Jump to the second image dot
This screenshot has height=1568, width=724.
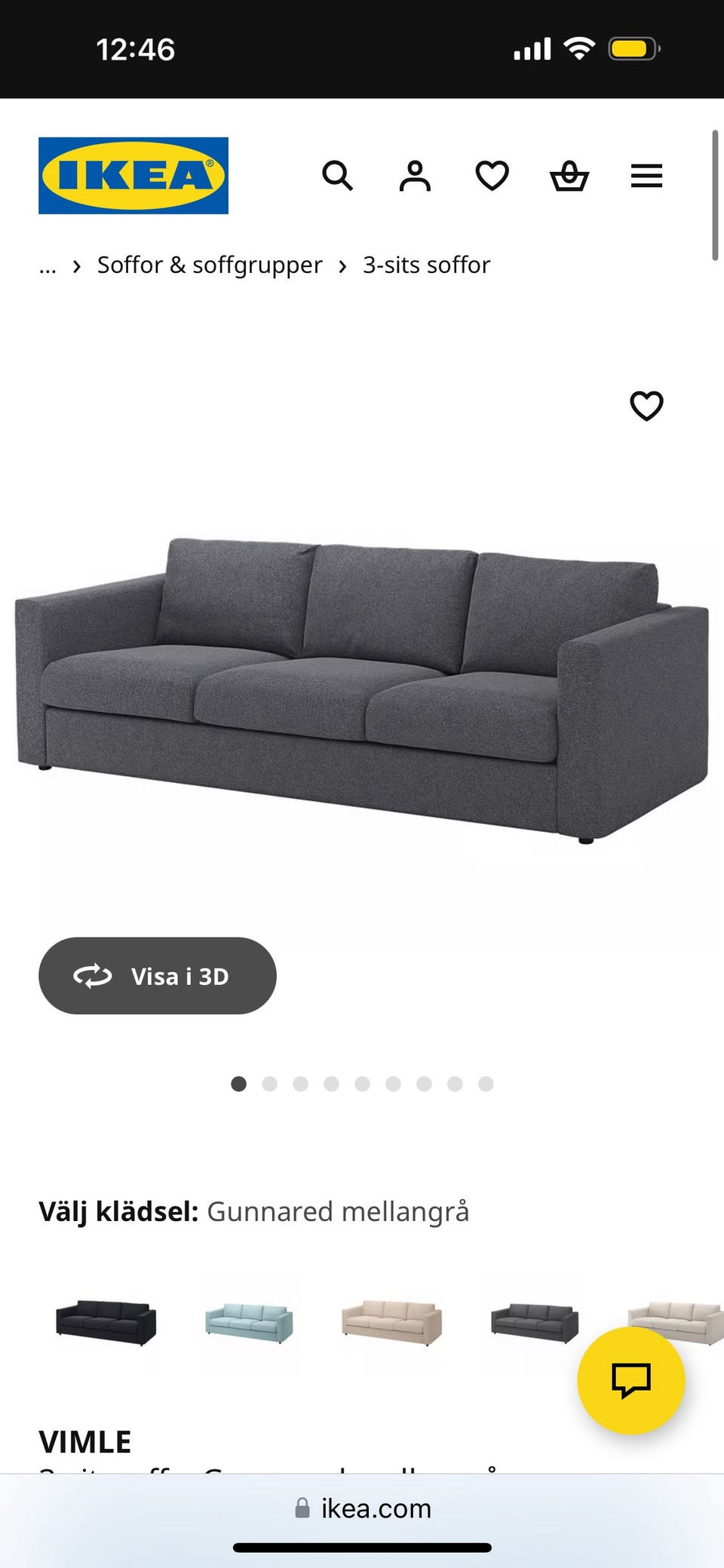pos(269,1084)
